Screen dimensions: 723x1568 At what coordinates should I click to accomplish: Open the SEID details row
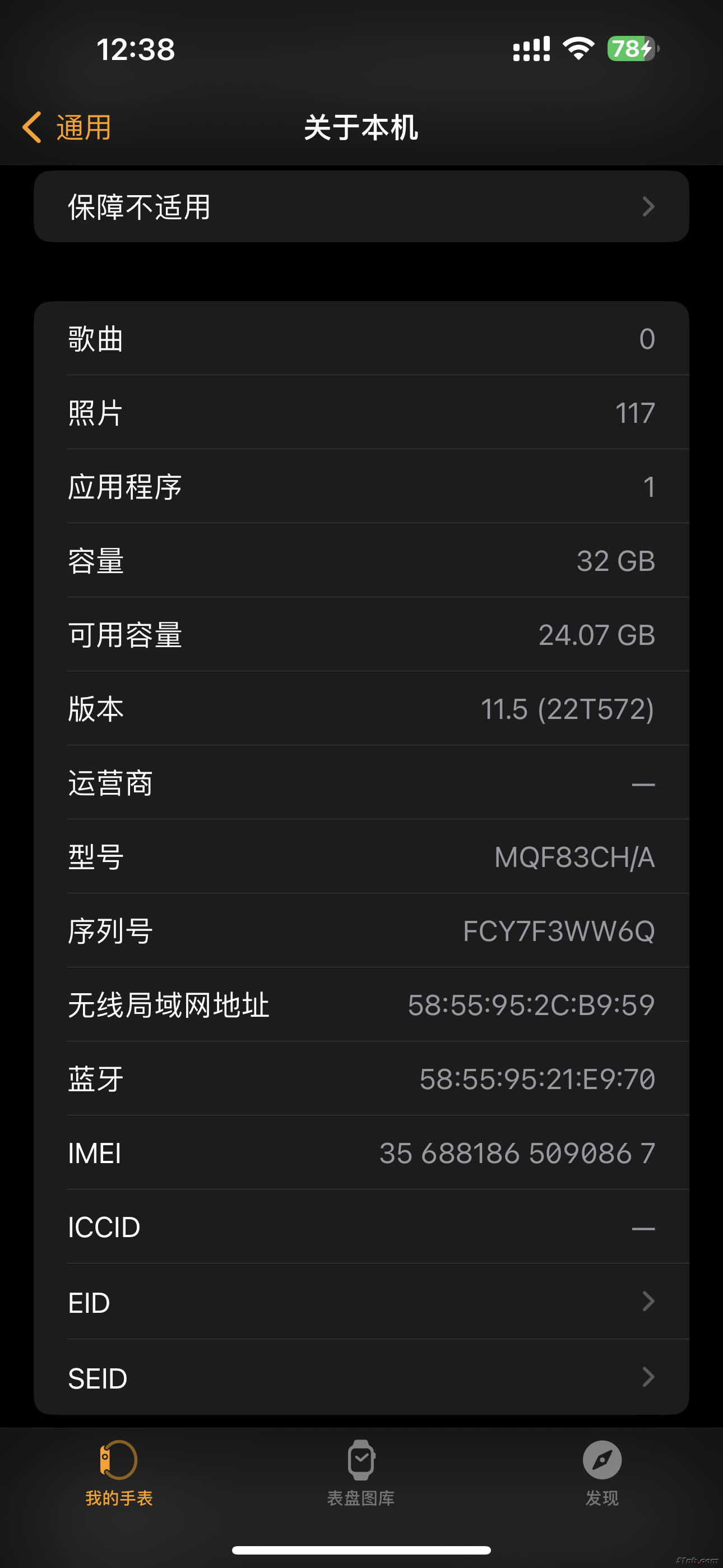pos(361,1377)
